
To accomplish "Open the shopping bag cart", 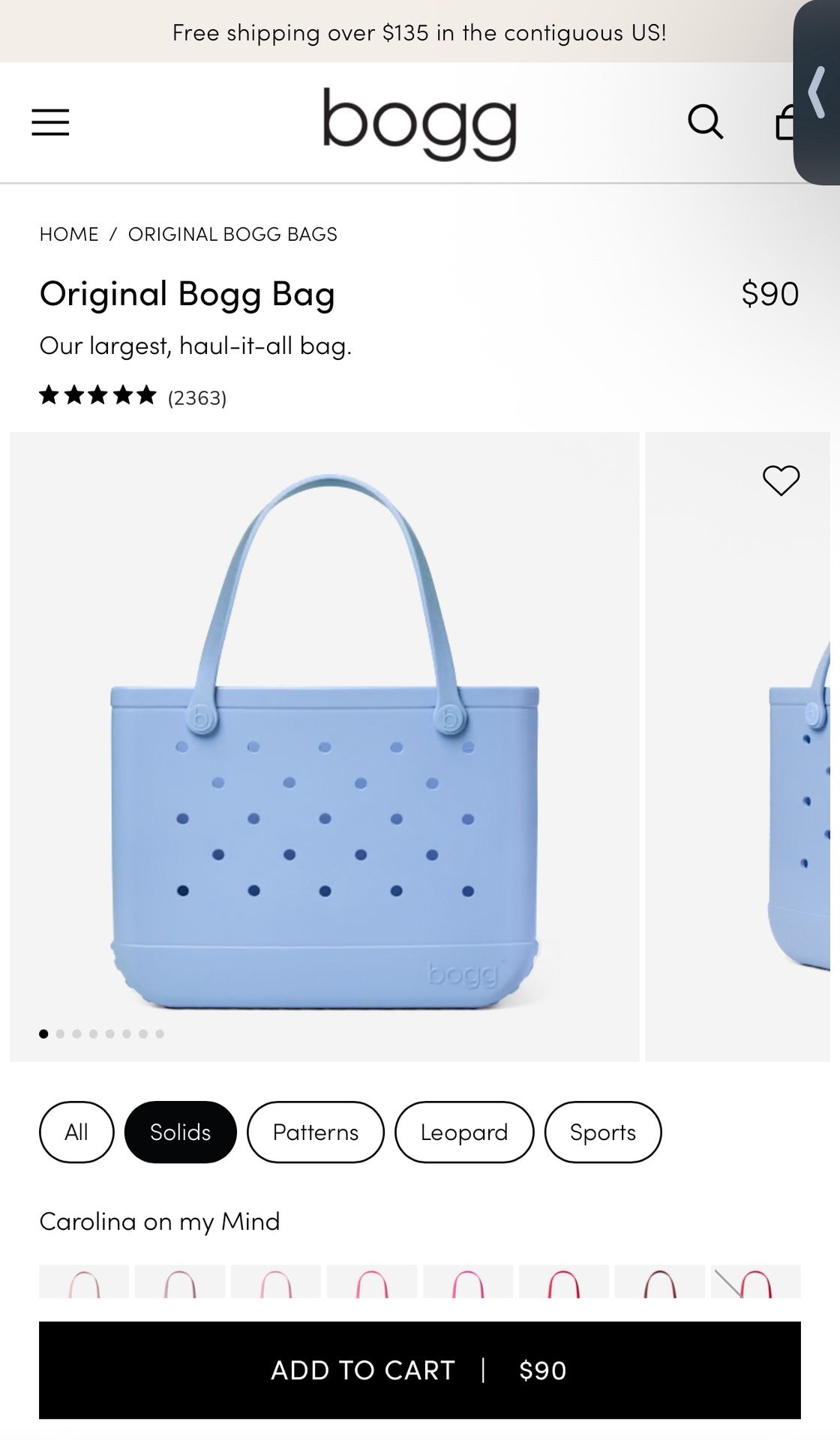I will tap(784, 122).
